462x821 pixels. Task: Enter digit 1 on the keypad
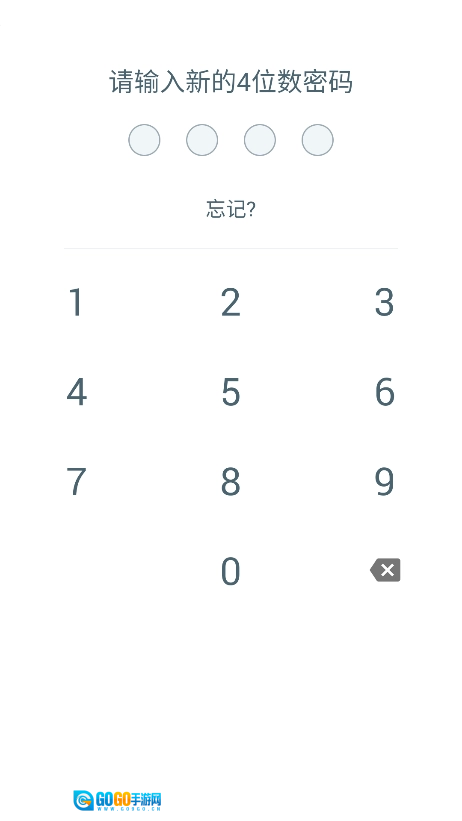[76, 303]
